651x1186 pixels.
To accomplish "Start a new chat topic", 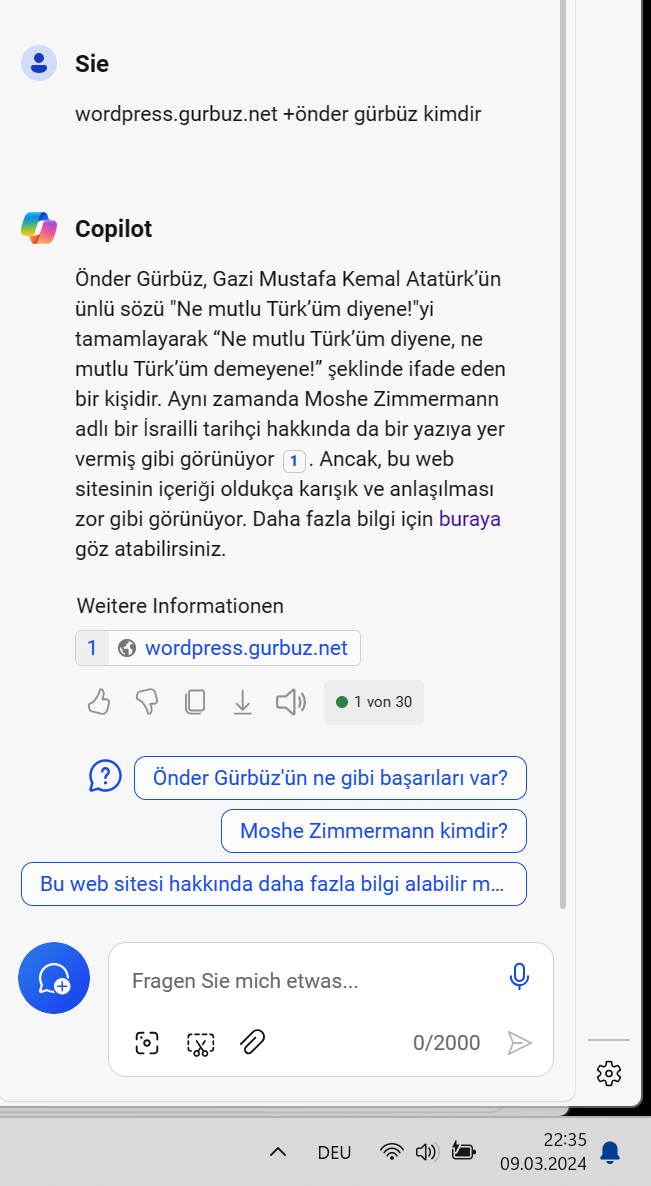I will pos(54,978).
